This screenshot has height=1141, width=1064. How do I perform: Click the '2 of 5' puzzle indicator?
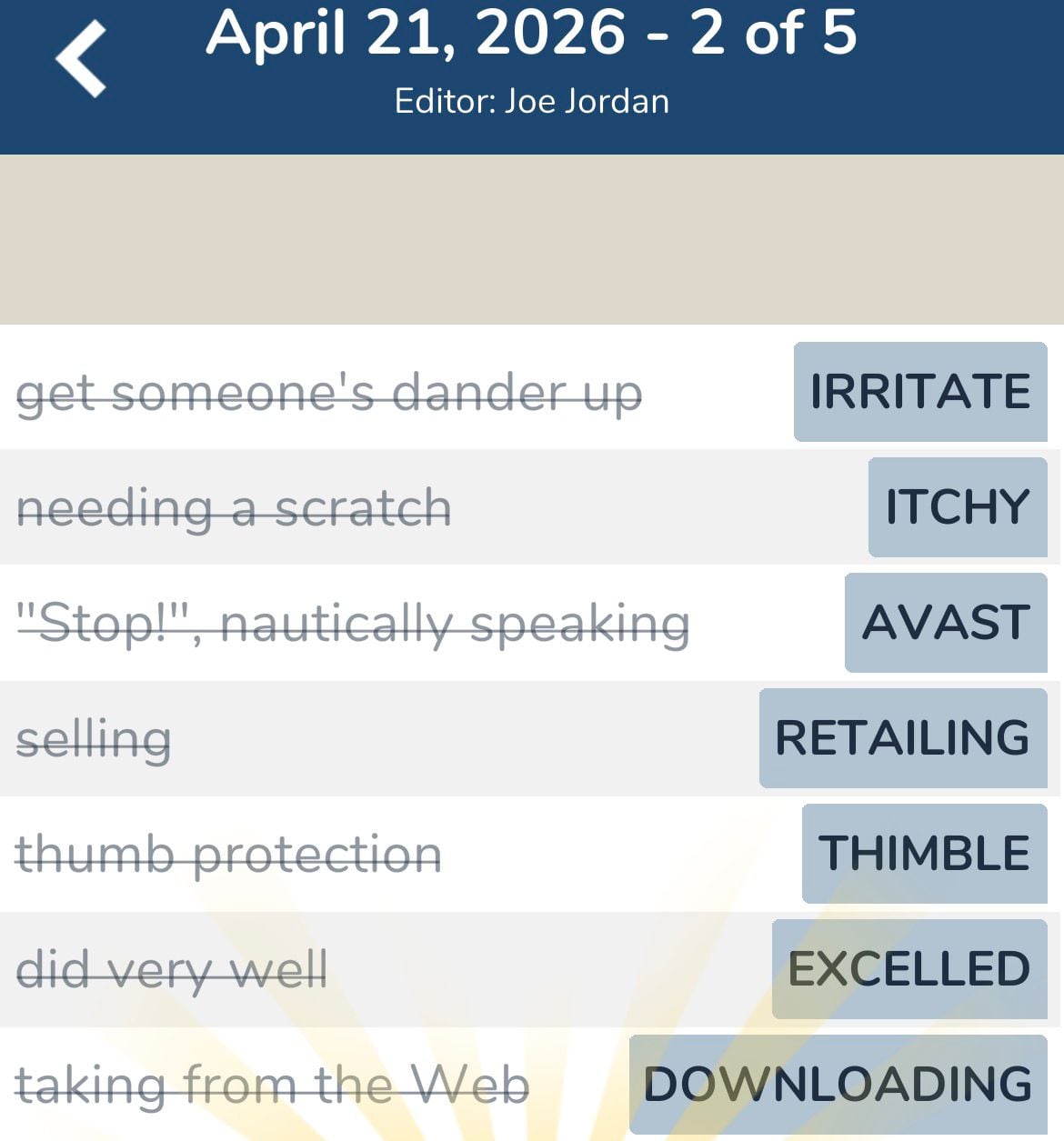(768, 35)
